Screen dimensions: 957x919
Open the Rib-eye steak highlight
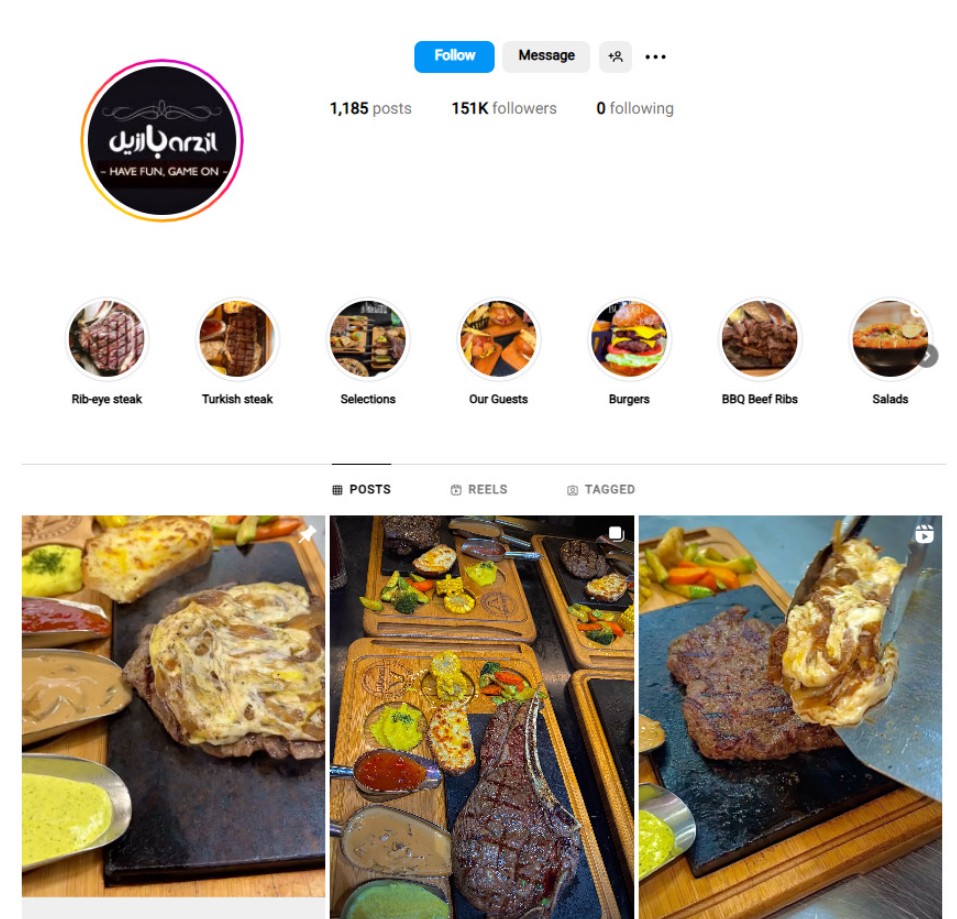[107, 340]
